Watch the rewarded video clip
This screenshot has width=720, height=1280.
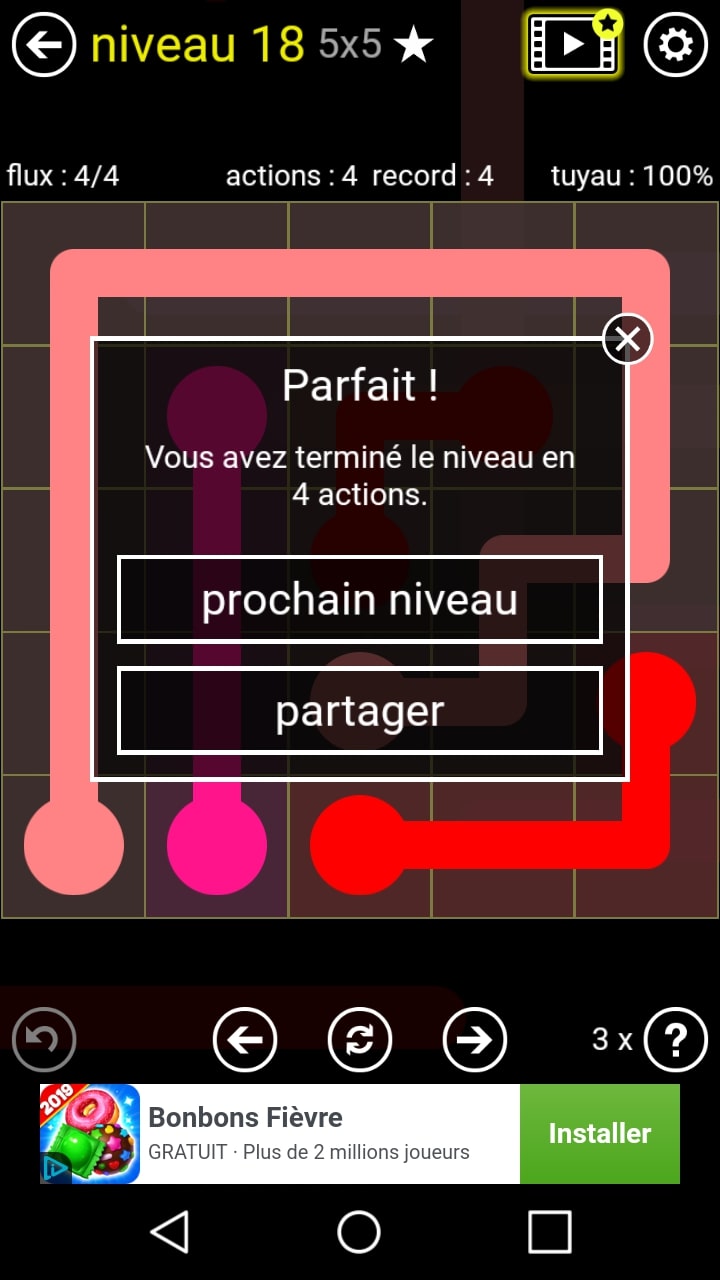[573, 45]
